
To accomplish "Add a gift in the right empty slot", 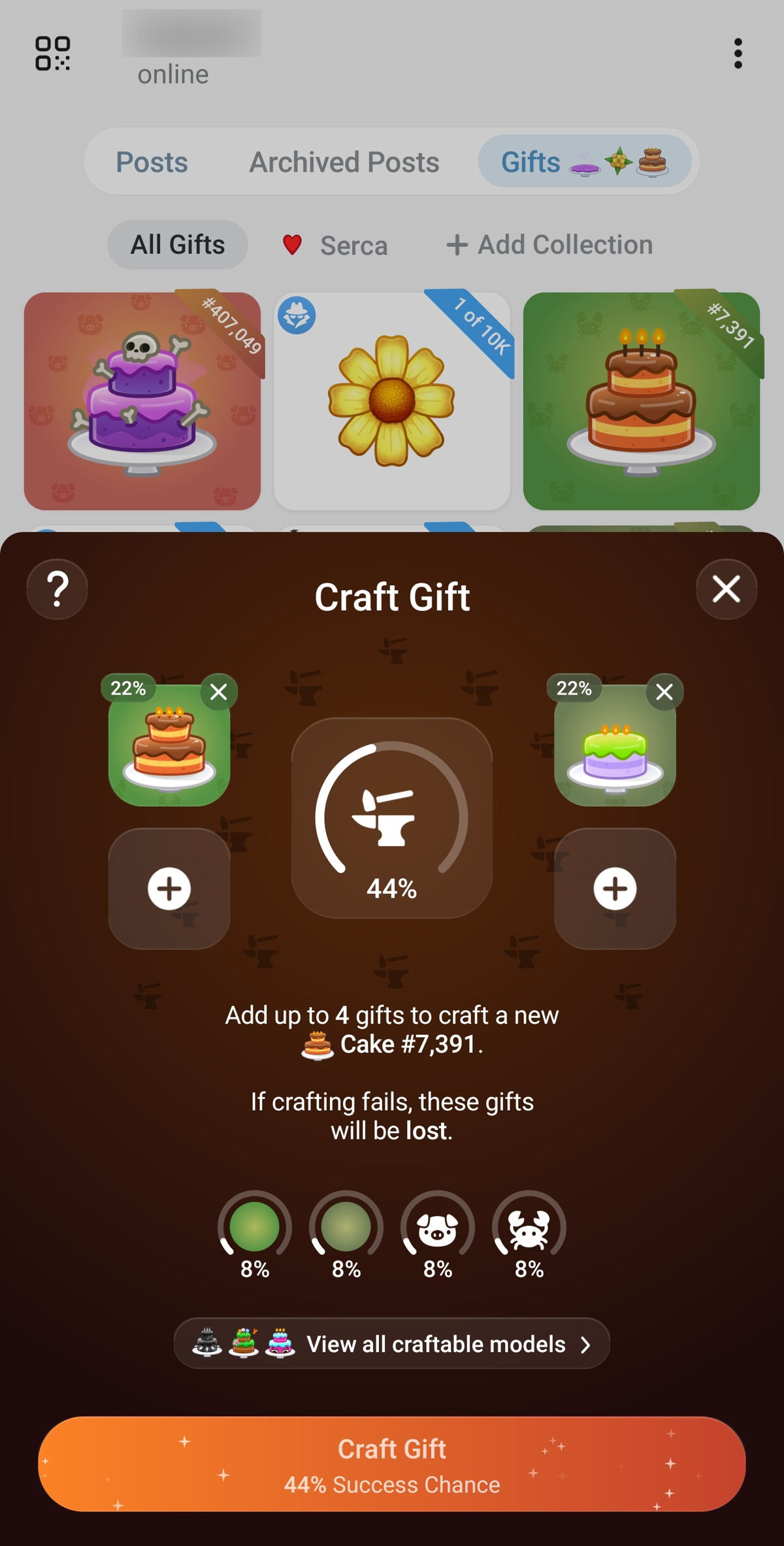I will pyautogui.click(x=615, y=888).
